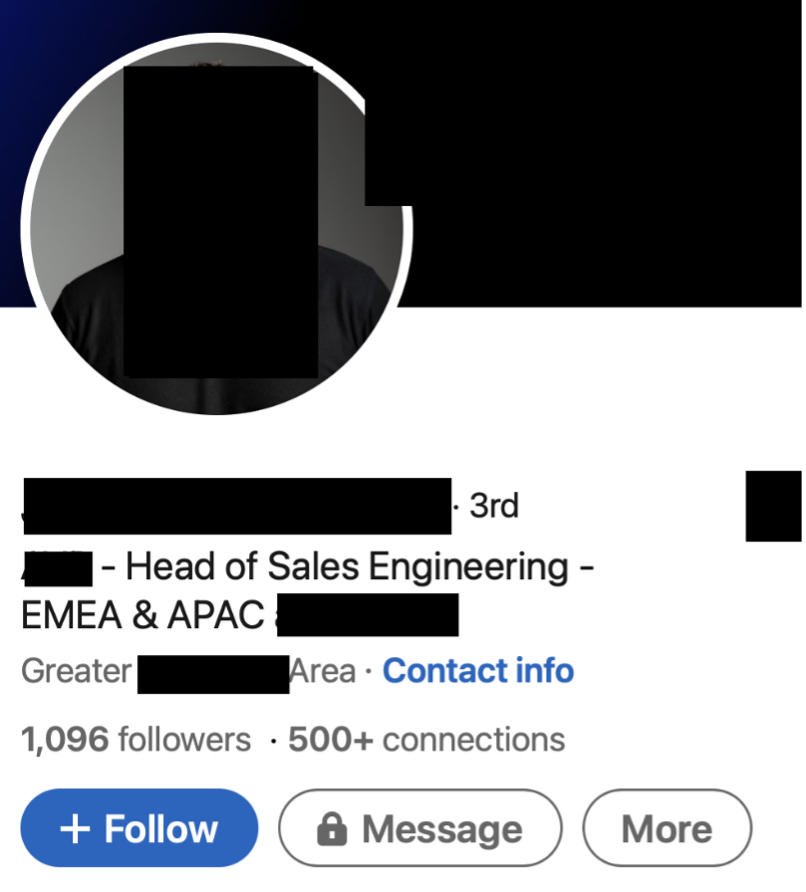
Task: Follow this profile
Action: (139, 828)
